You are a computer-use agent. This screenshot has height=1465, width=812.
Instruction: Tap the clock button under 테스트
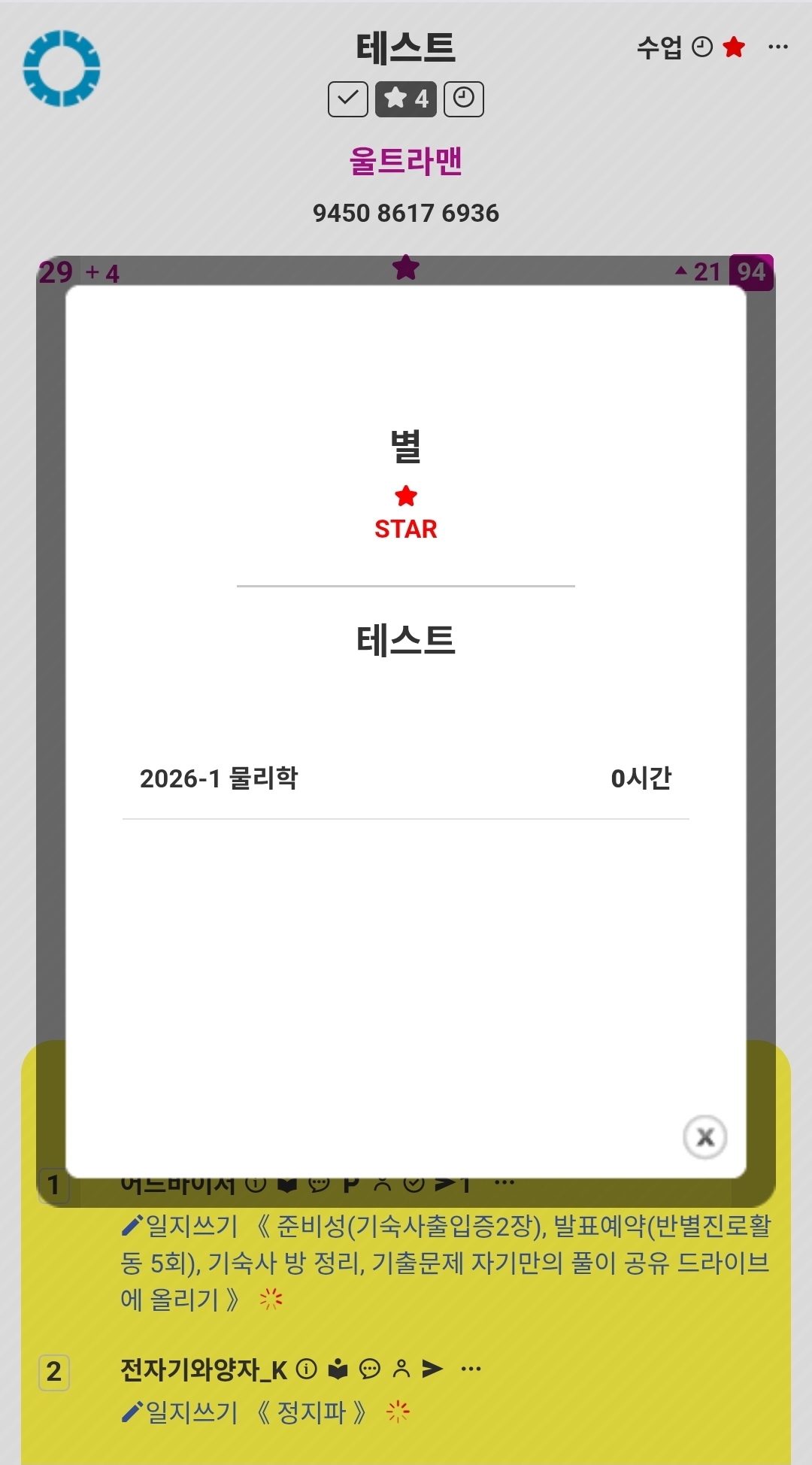[x=463, y=99]
